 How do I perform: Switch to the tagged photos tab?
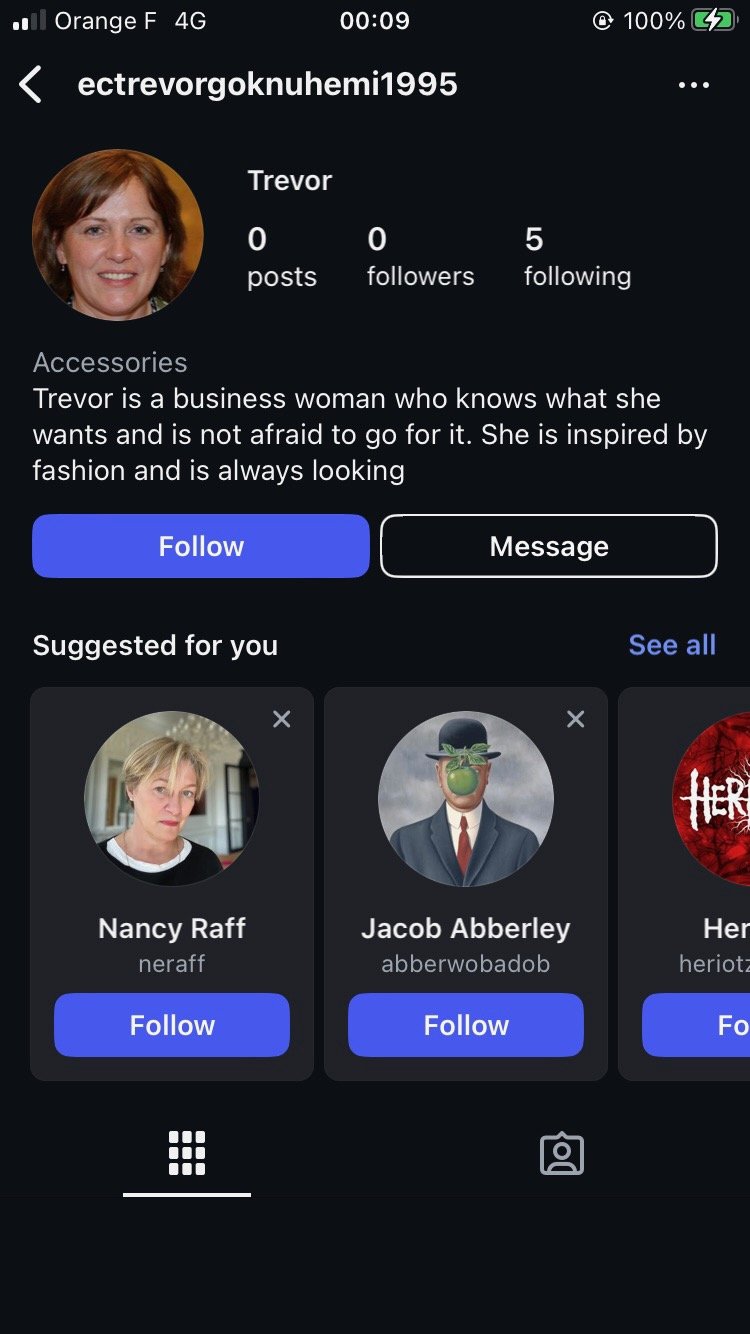pos(562,1154)
